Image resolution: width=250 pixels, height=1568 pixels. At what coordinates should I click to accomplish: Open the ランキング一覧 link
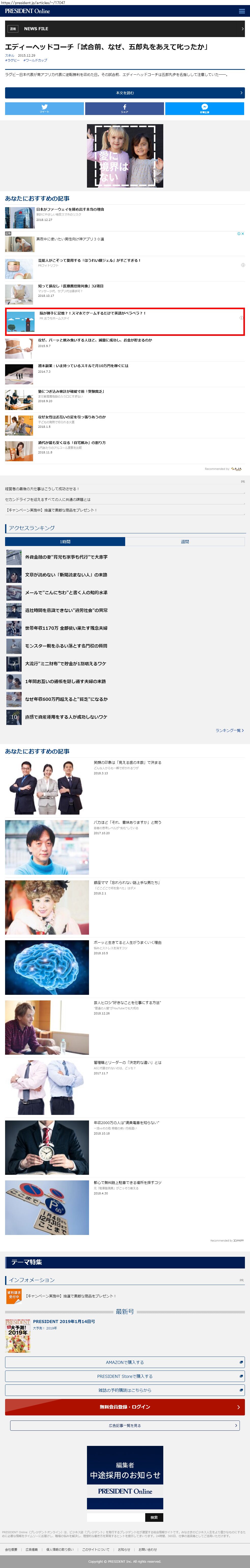tap(229, 730)
